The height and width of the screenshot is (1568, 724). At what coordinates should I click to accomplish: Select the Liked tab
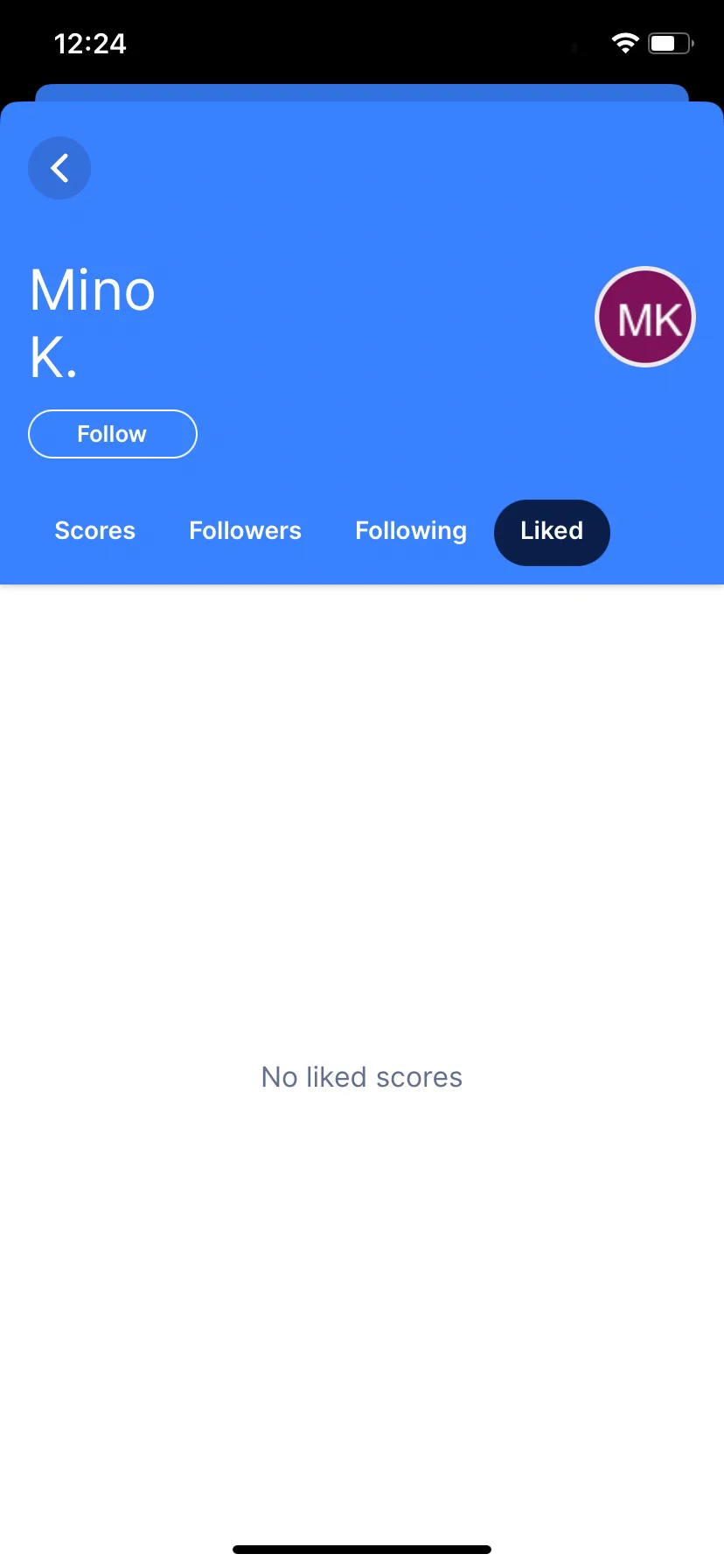552,532
